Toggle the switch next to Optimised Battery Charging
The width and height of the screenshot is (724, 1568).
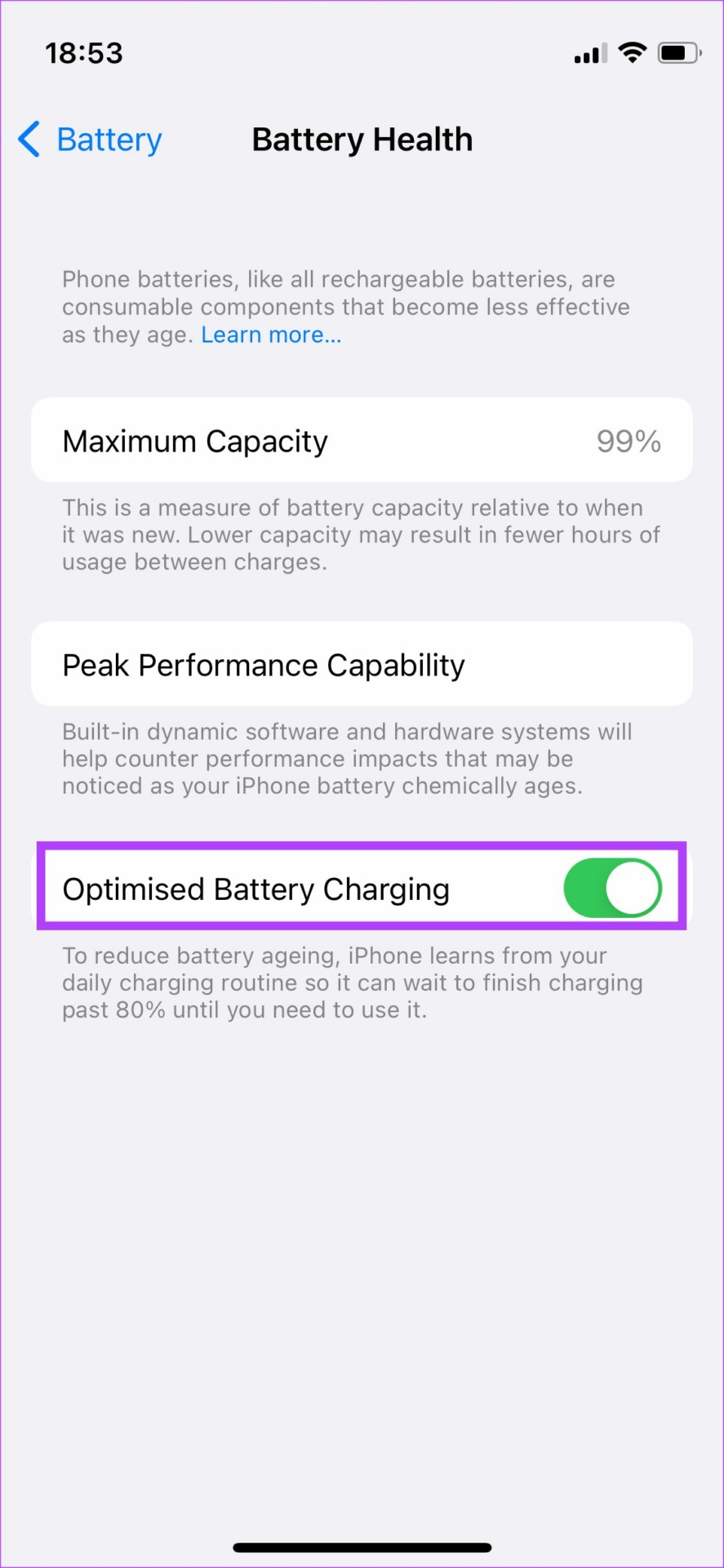click(x=612, y=888)
